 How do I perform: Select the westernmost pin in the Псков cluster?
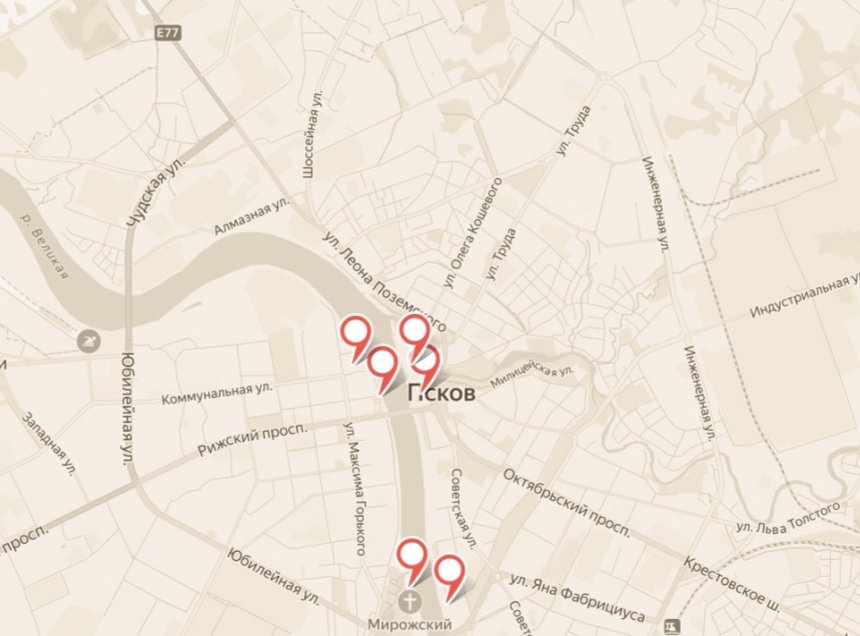tap(355, 333)
